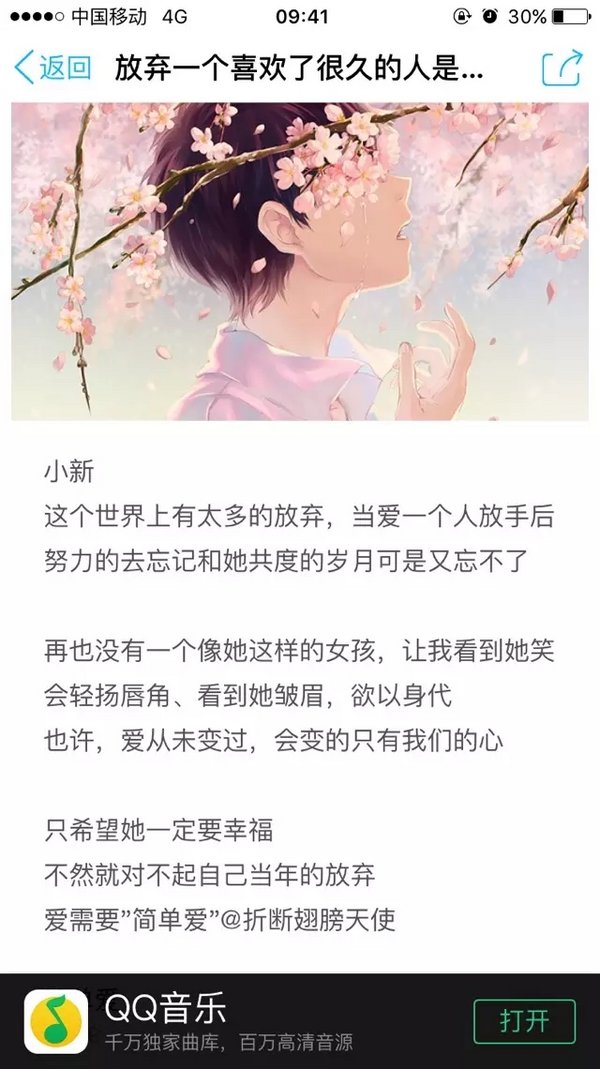This screenshot has height=1069, width=600.
Task: View the cherry blossom illustration
Action: [x=300, y=260]
